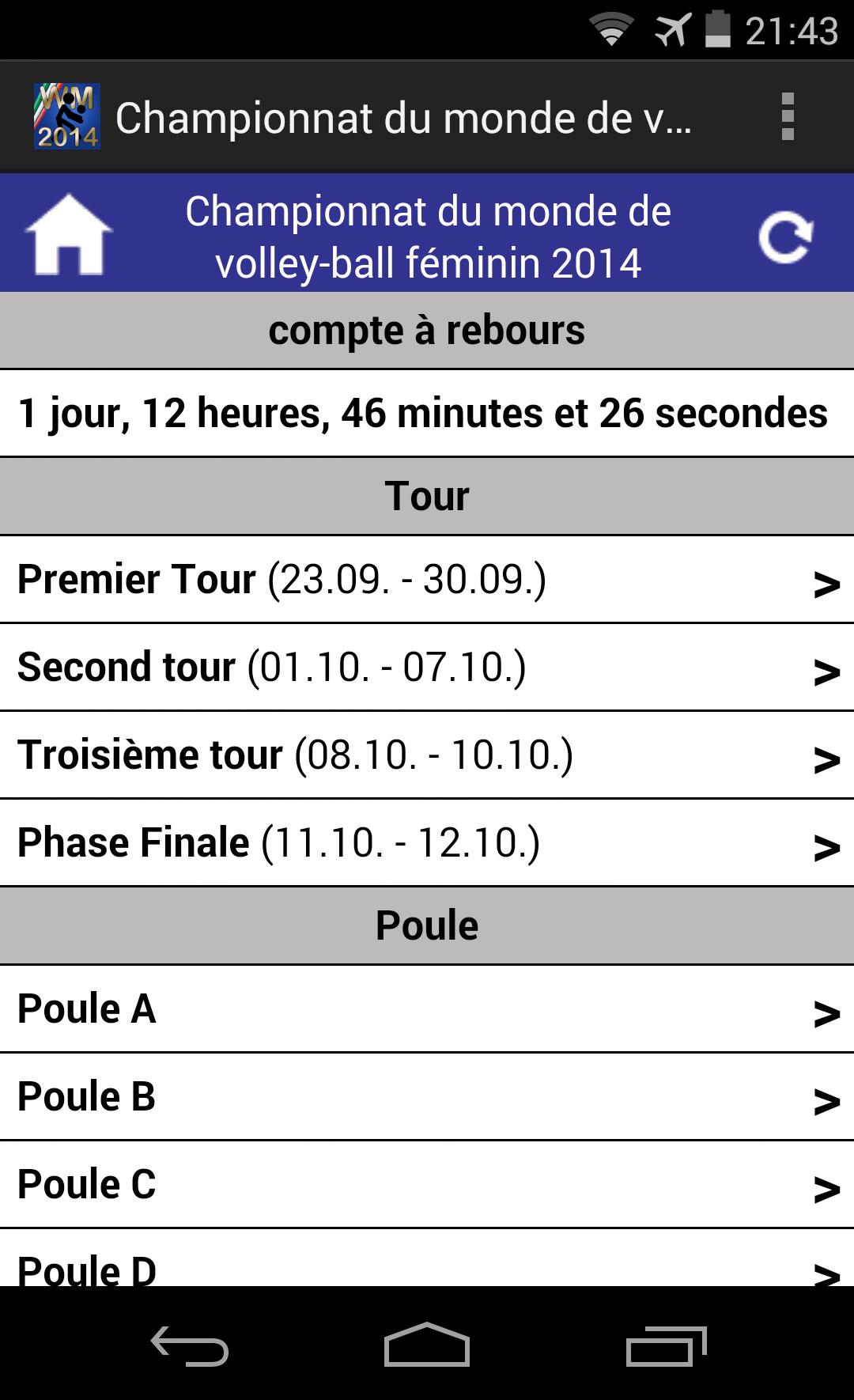Open Poule D row
Image resolution: width=854 pixels, height=1400 pixels.
(427, 1258)
